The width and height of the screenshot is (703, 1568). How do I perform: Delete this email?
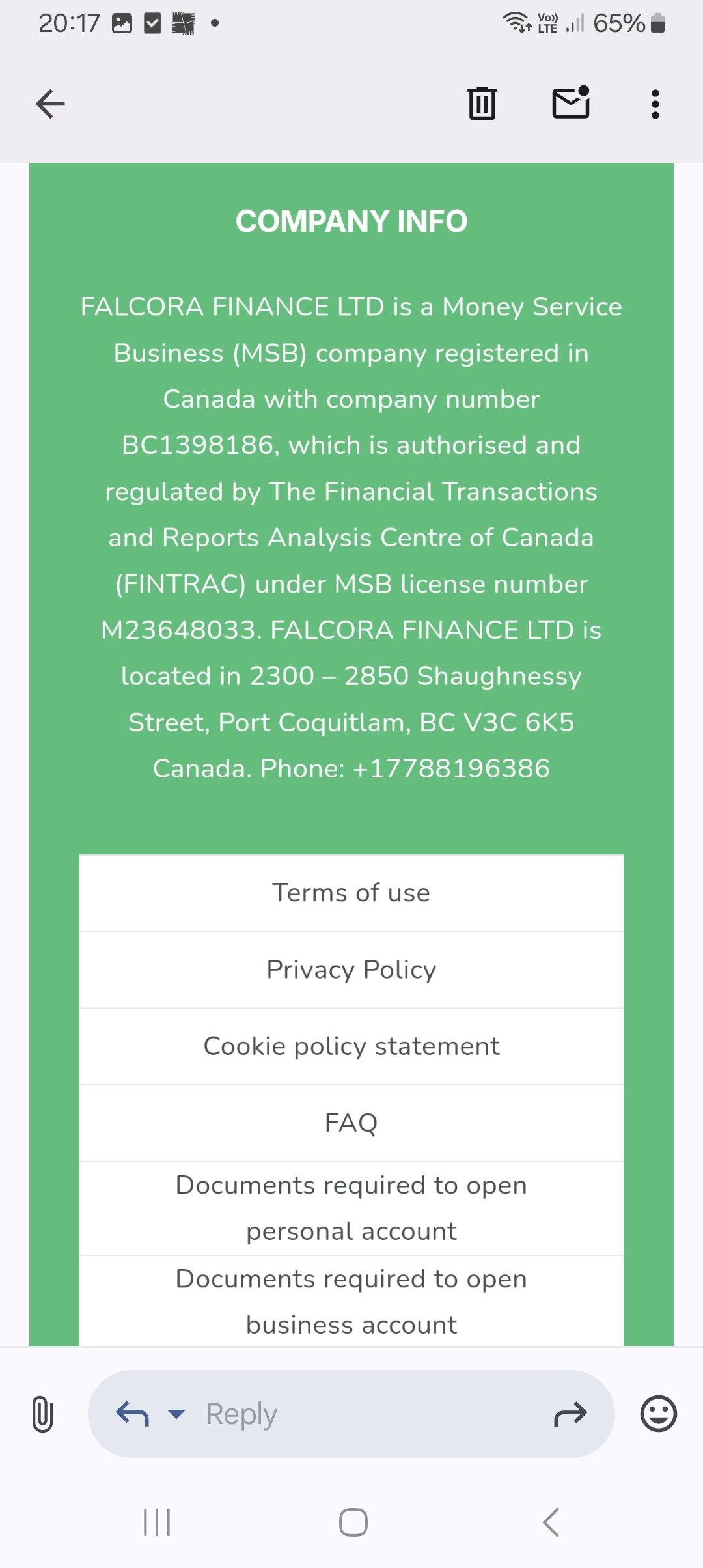482,104
